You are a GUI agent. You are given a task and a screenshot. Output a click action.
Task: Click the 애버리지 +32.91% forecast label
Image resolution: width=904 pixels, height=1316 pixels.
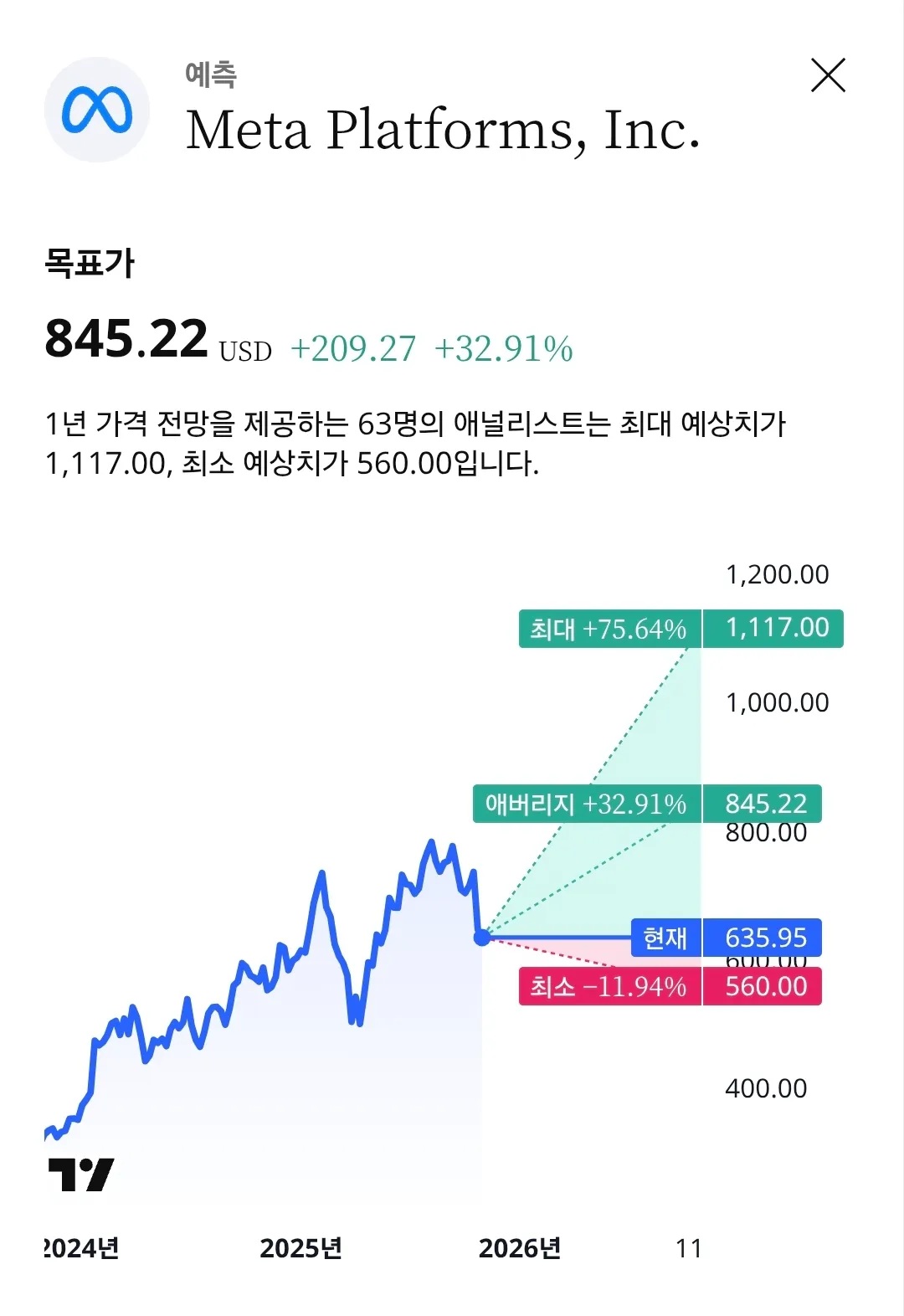pos(584,805)
